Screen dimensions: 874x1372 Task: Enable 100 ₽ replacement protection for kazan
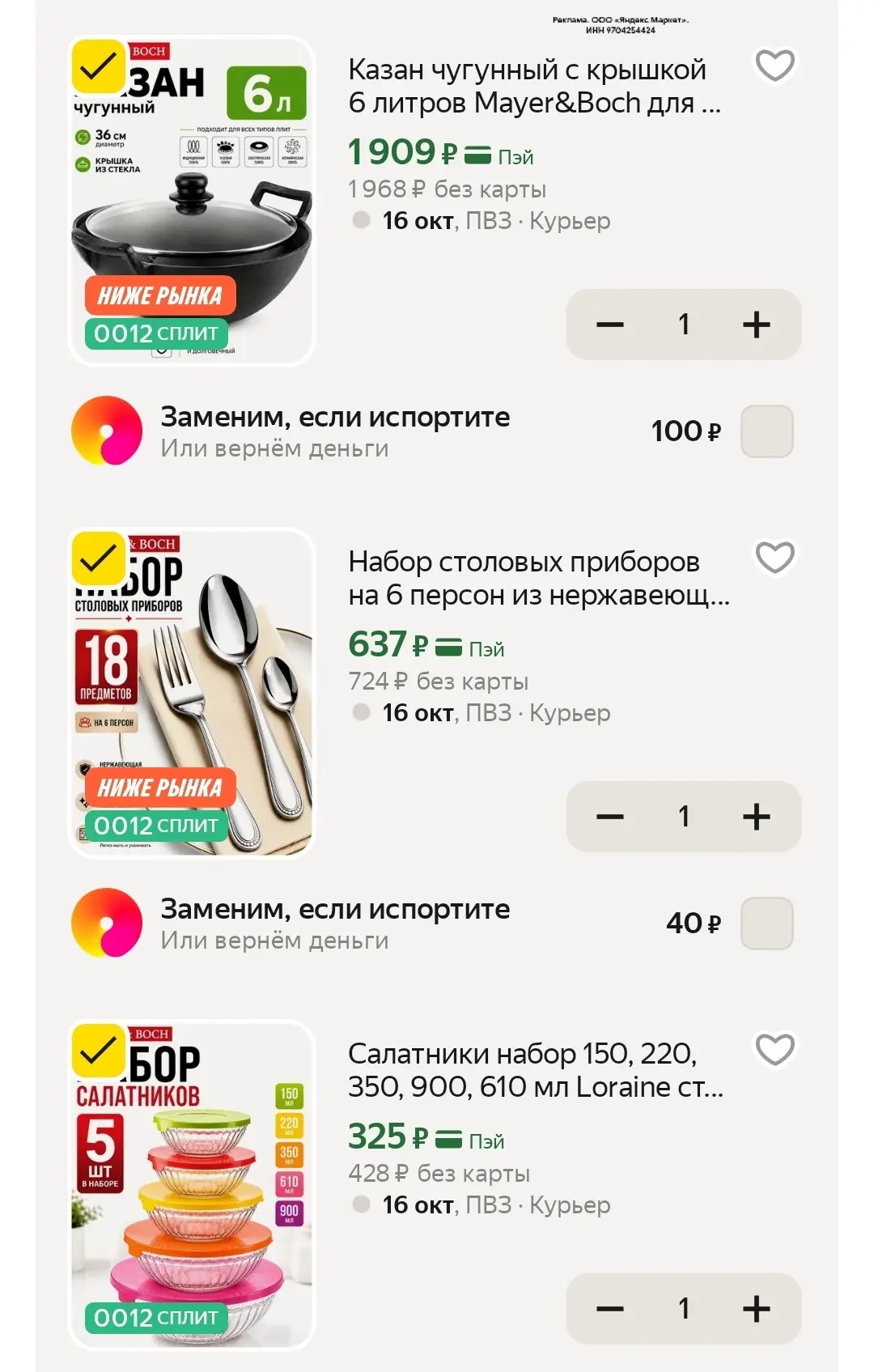[x=766, y=431]
